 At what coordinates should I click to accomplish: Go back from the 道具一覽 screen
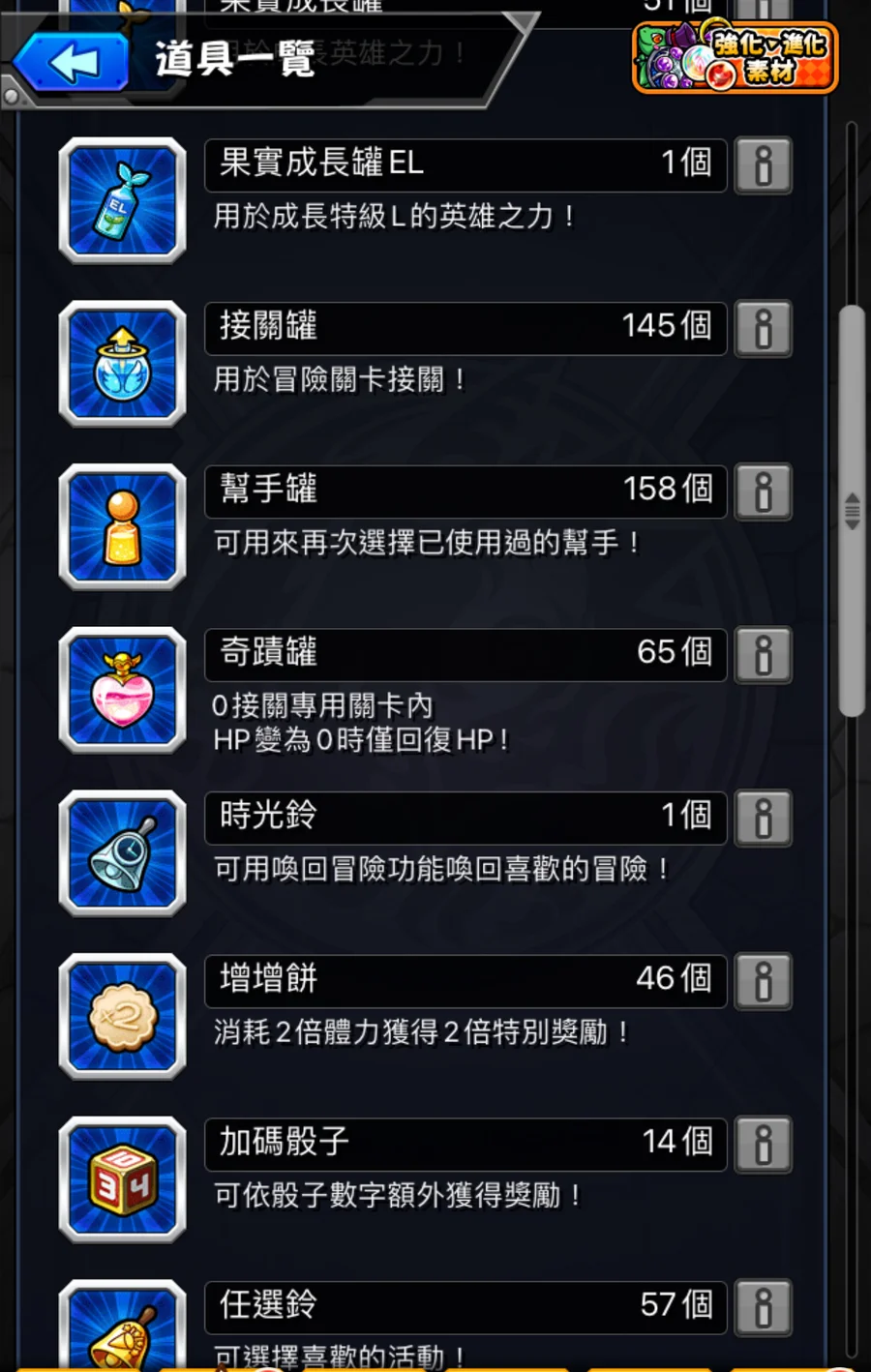(x=72, y=63)
